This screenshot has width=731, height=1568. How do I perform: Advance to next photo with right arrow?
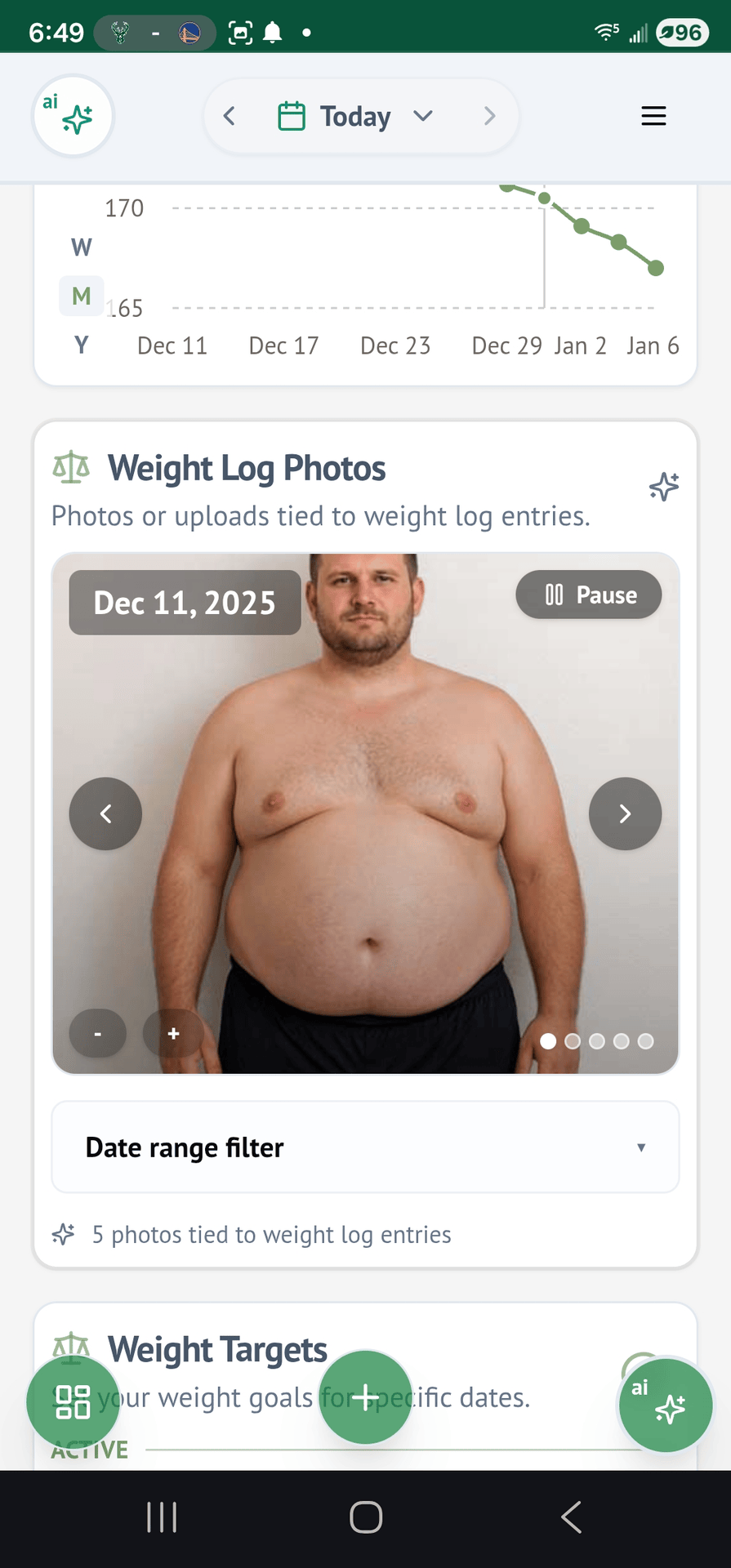pos(625,813)
